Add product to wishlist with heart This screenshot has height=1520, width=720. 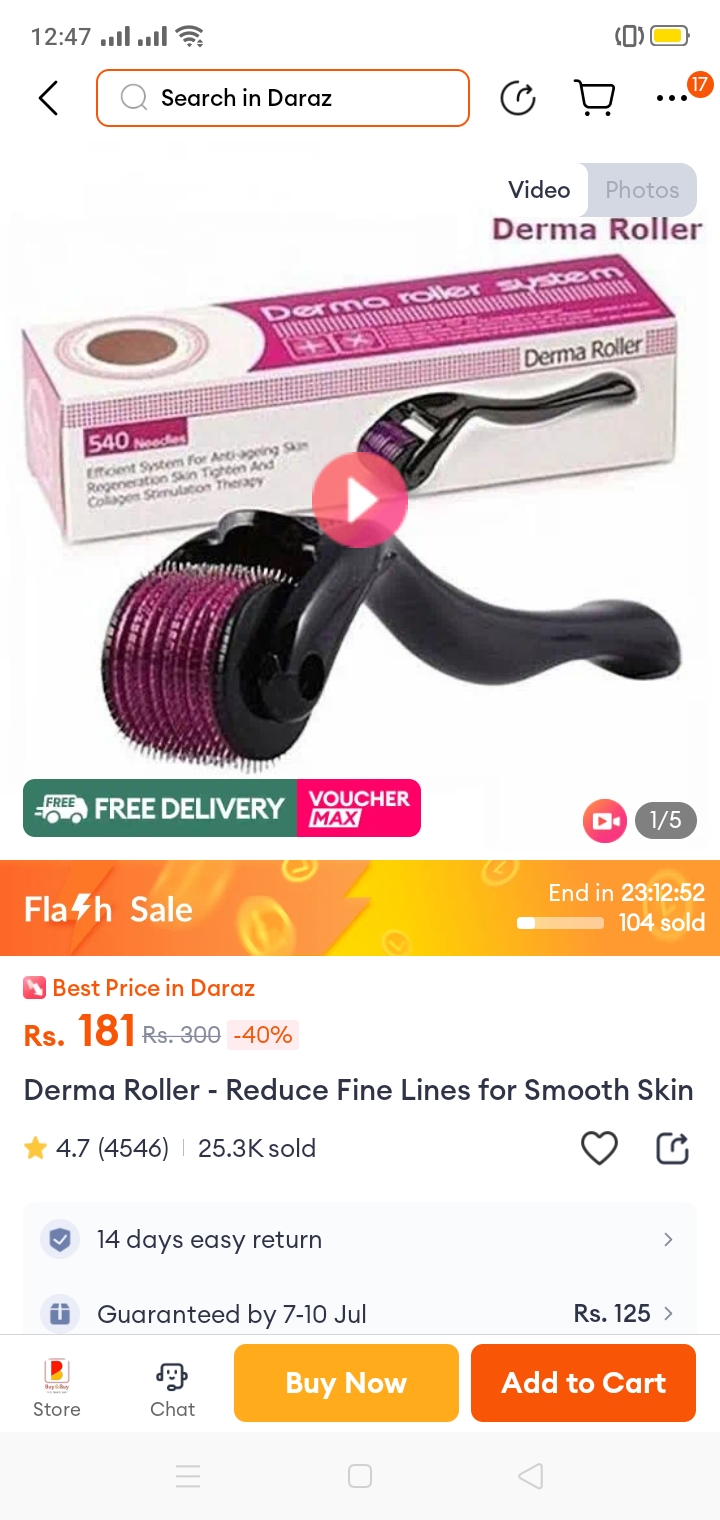[x=599, y=1148]
